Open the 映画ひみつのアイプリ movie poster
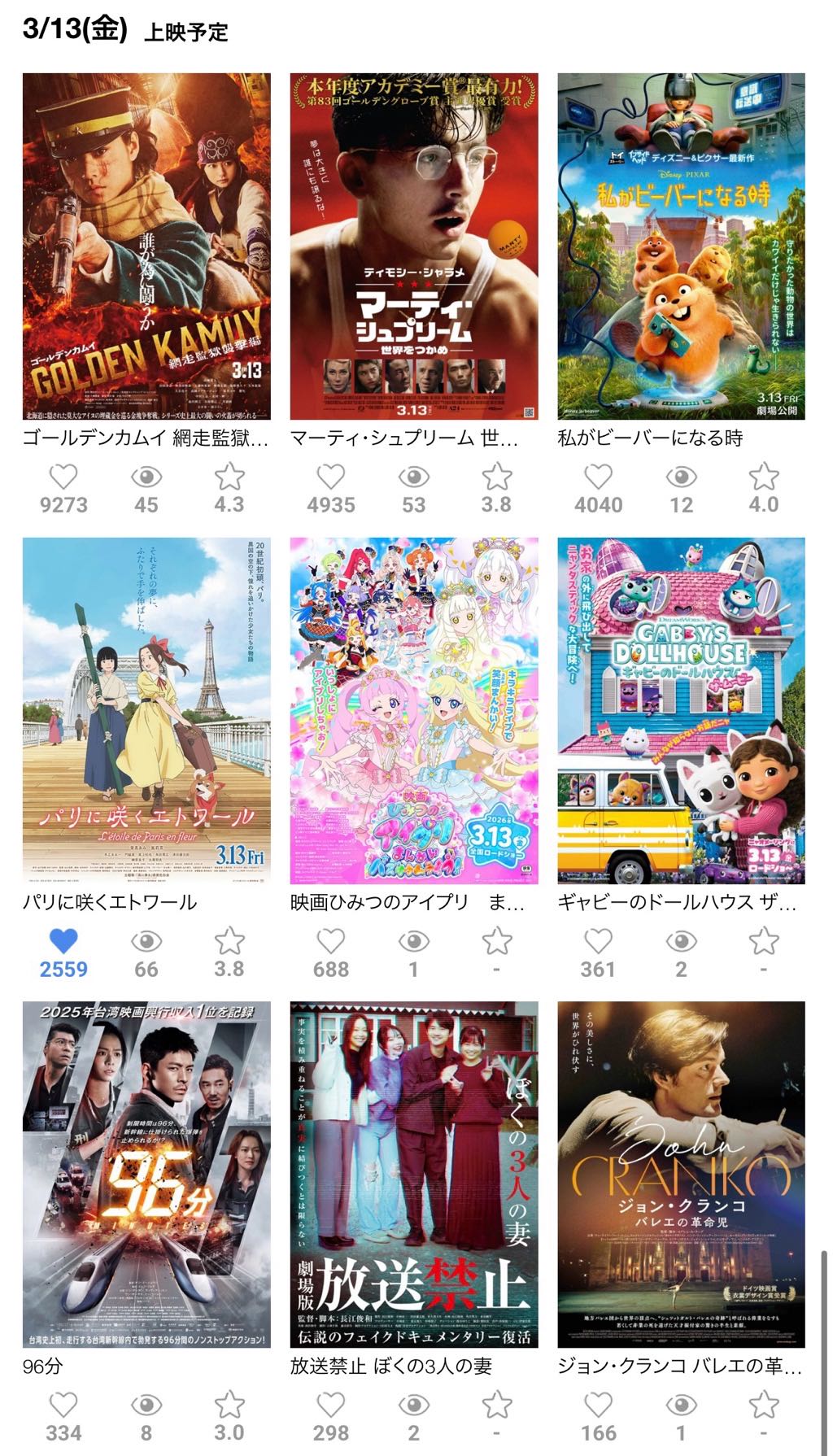 413,710
